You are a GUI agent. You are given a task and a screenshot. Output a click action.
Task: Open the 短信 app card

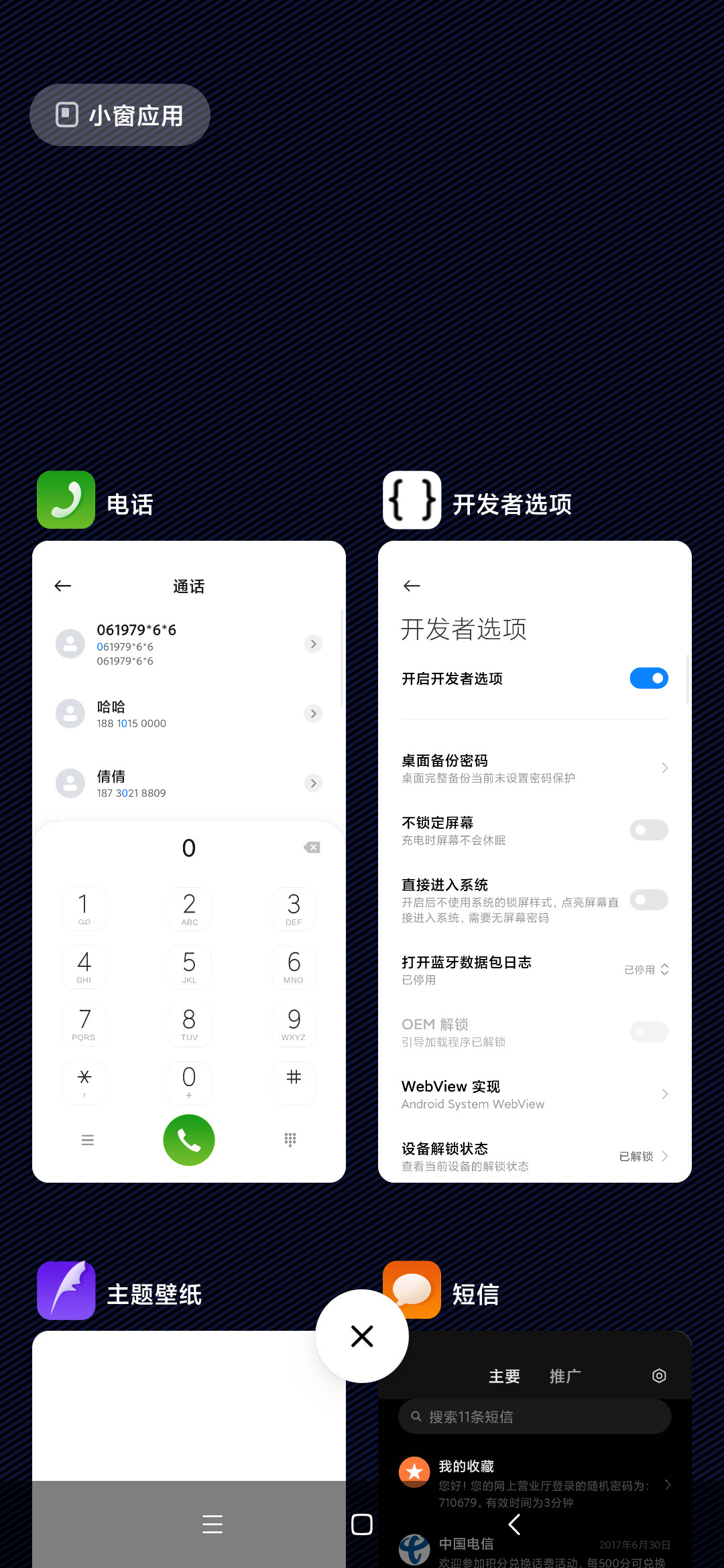(x=535, y=1449)
